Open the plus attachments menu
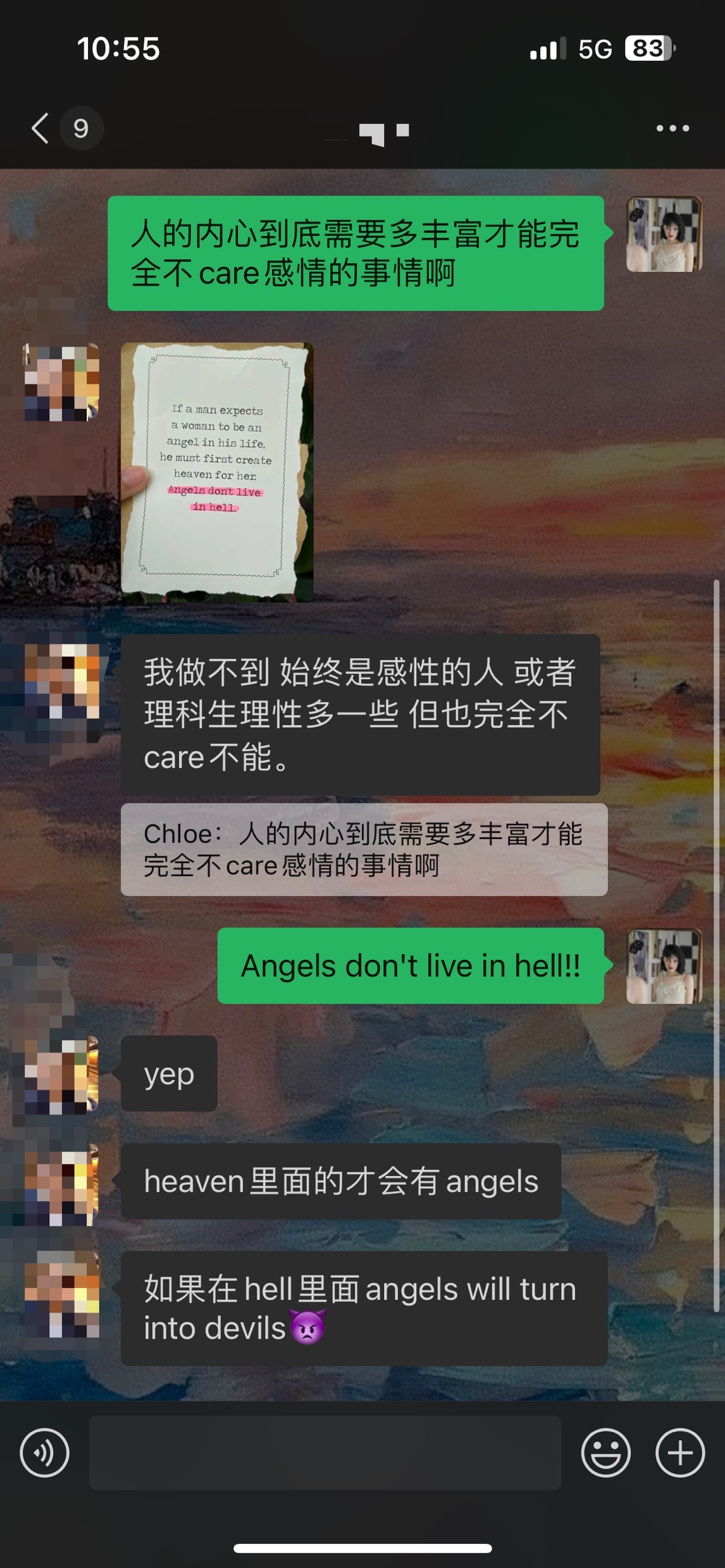Image resolution: width=725 pixels, height=1568 pixels. click(x=680, y=1453)
